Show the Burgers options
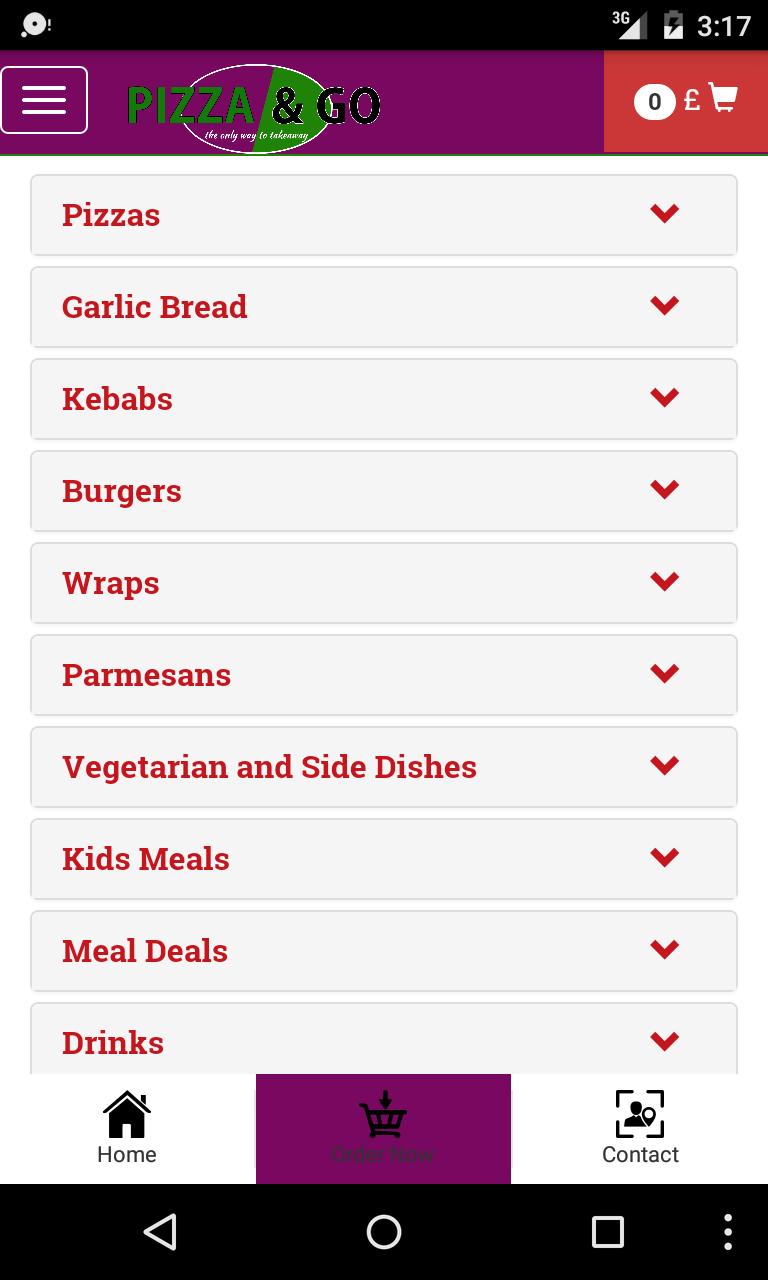The image size is (768, 1280). coord(384,491)
